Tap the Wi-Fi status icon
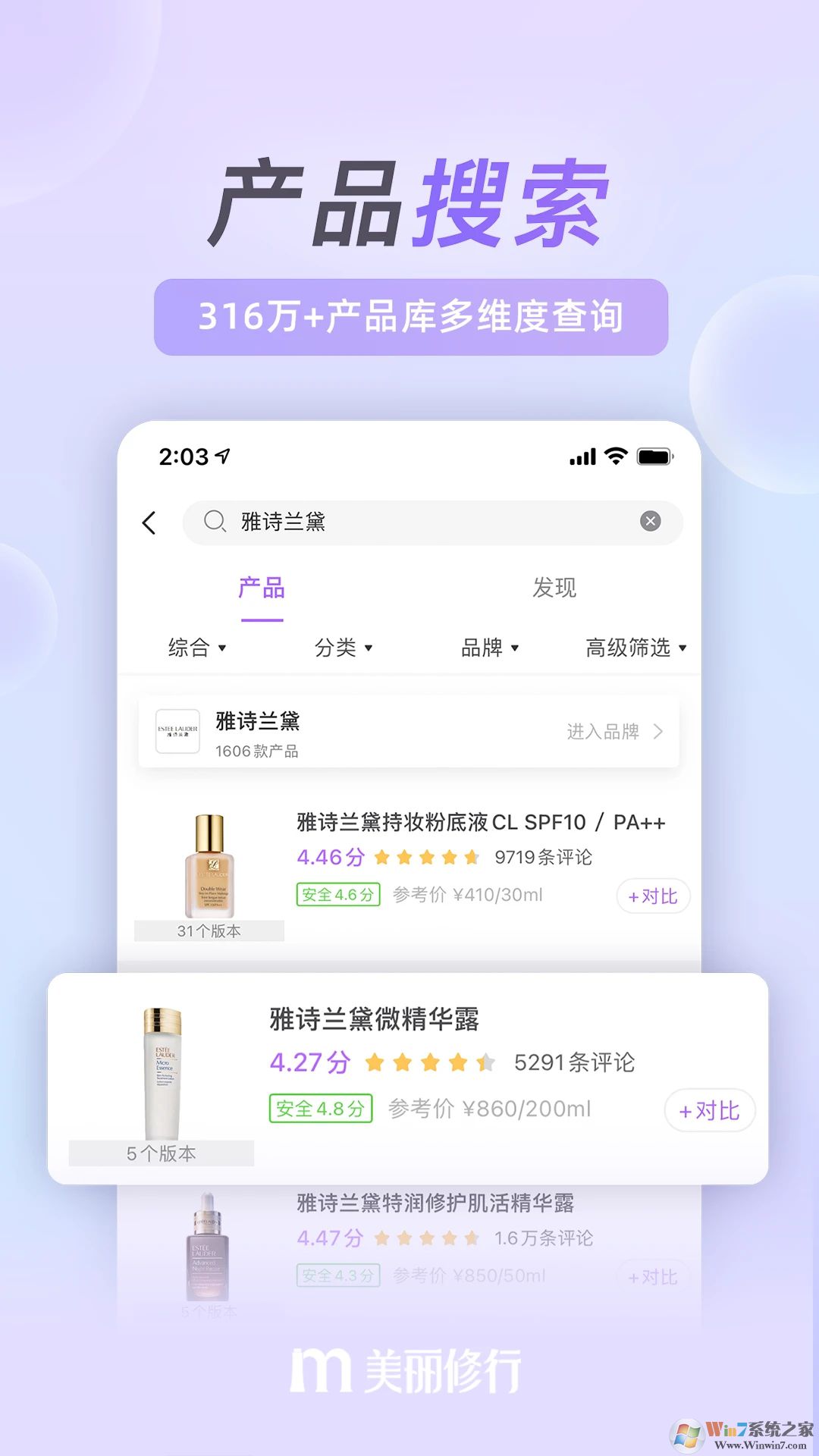This screenshot has height=1456, width=819. tap(616, 455)
